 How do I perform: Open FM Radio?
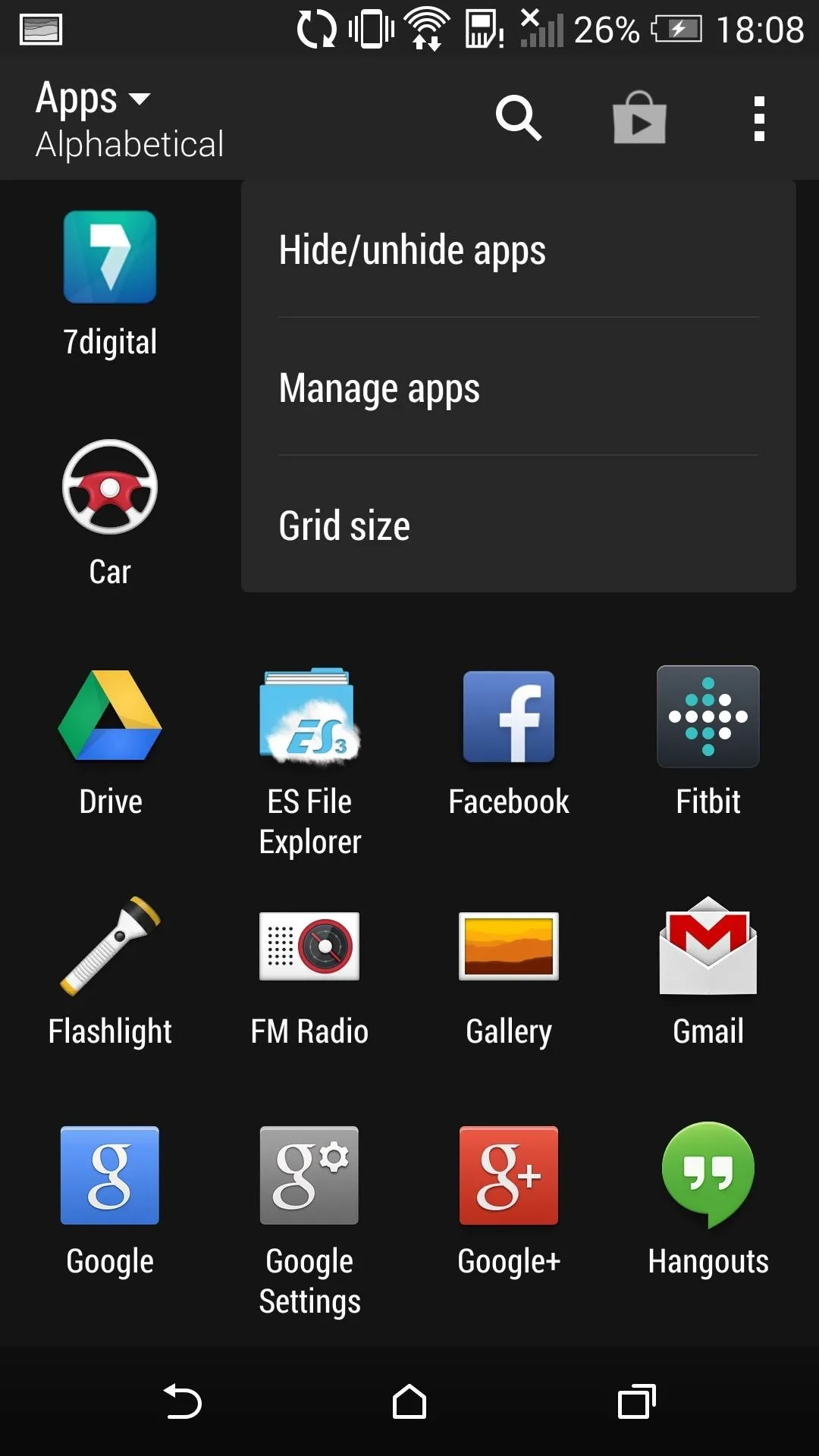(x=309, y=978)
